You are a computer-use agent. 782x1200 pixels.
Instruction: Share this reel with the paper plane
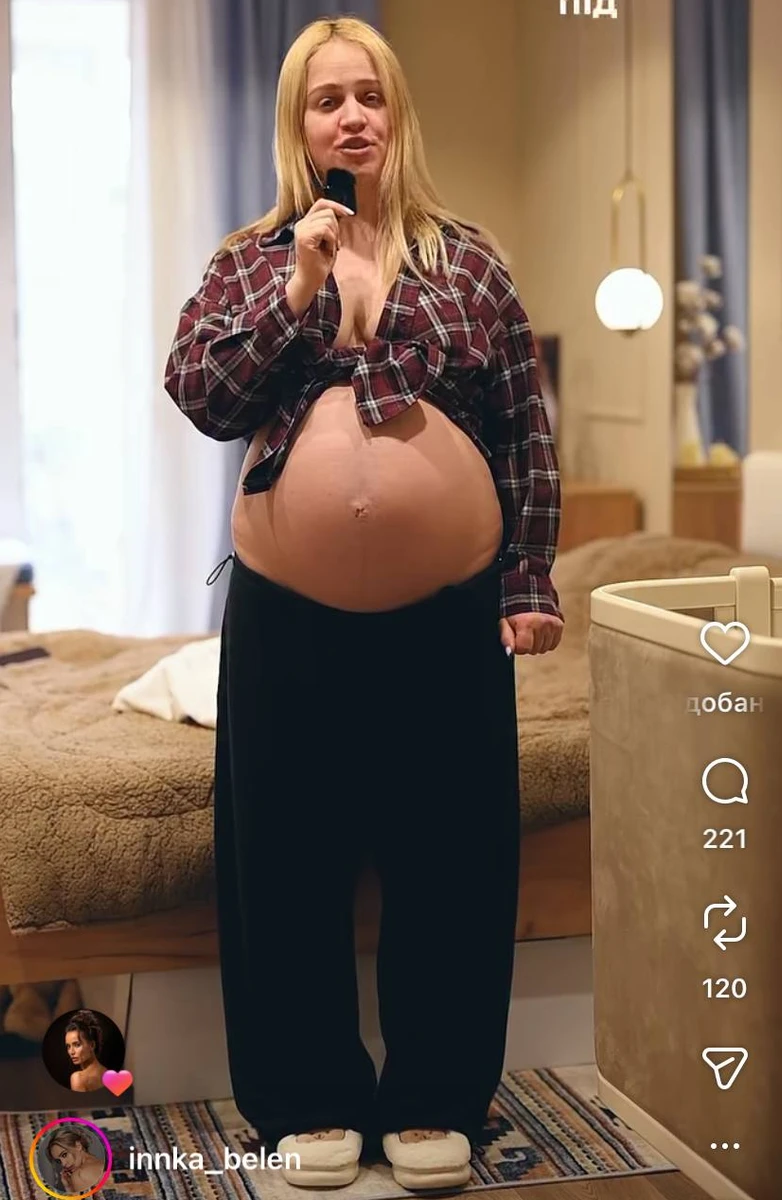click(x=725, y=1067)
